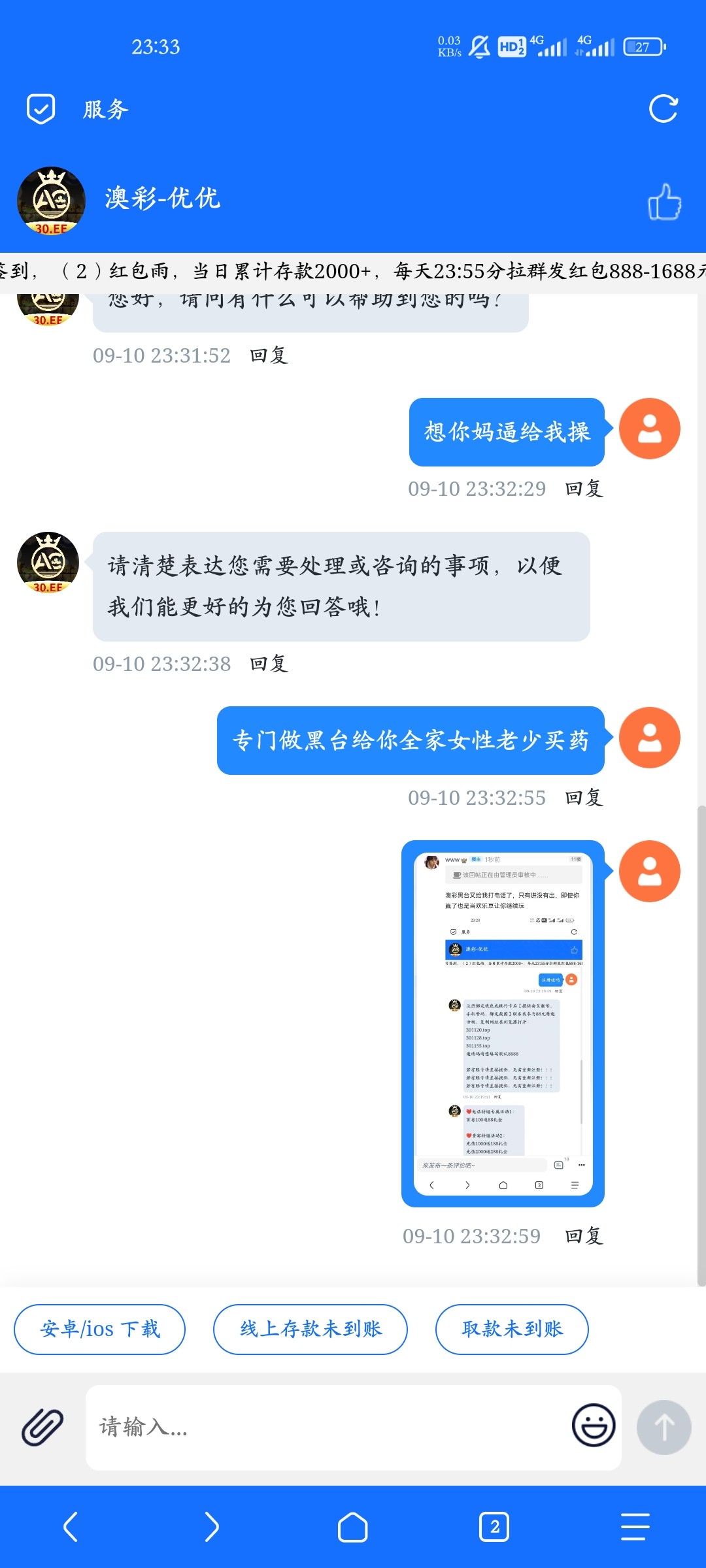Open the emoji picker
Viewport: 706px width, 1568px height.
click(x=594, y=1425)
